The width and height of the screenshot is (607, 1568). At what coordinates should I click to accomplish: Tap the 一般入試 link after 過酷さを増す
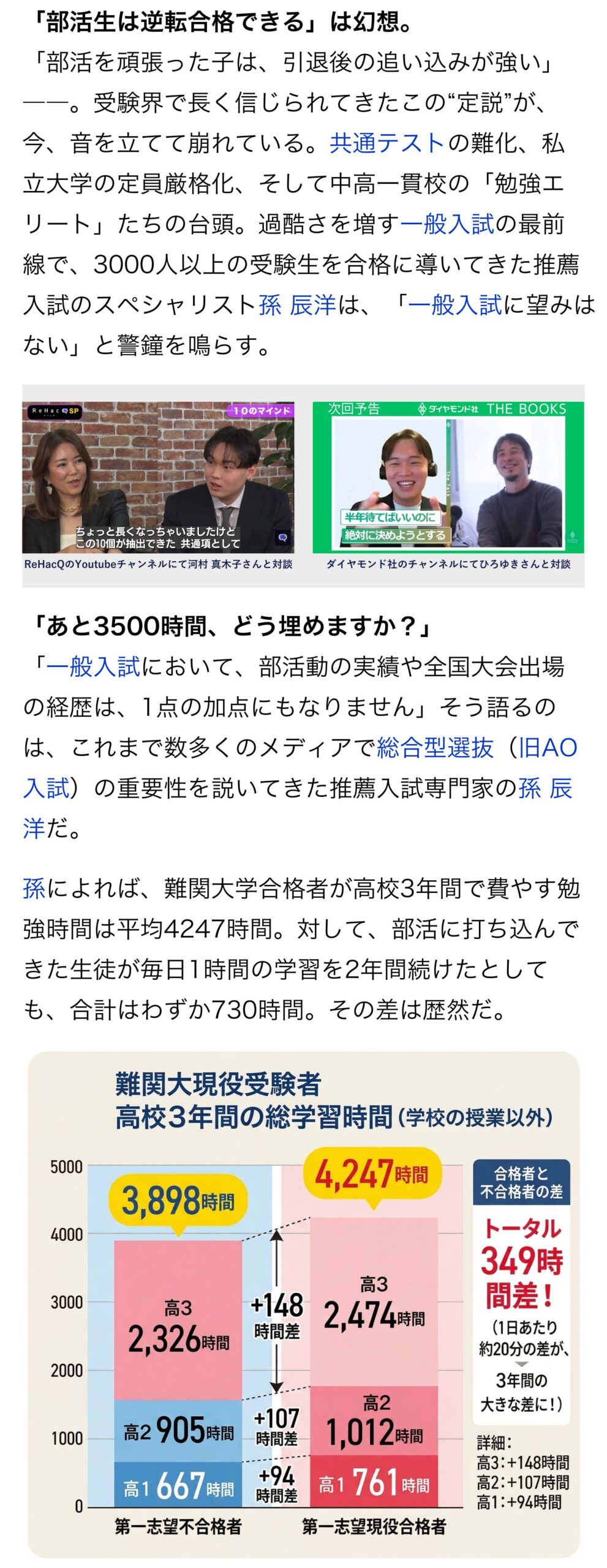click(447, 224)
